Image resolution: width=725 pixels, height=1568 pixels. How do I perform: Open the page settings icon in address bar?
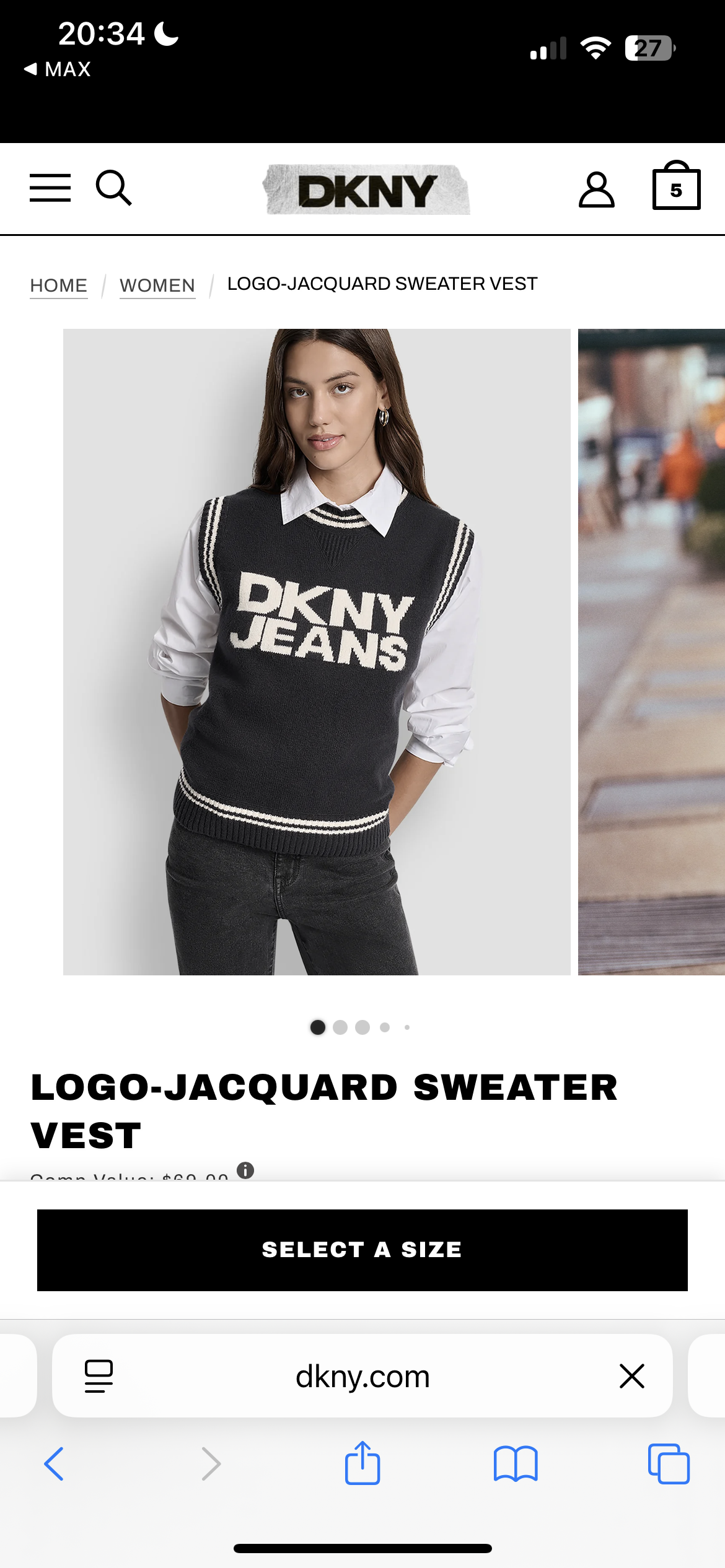(99, 1376)
